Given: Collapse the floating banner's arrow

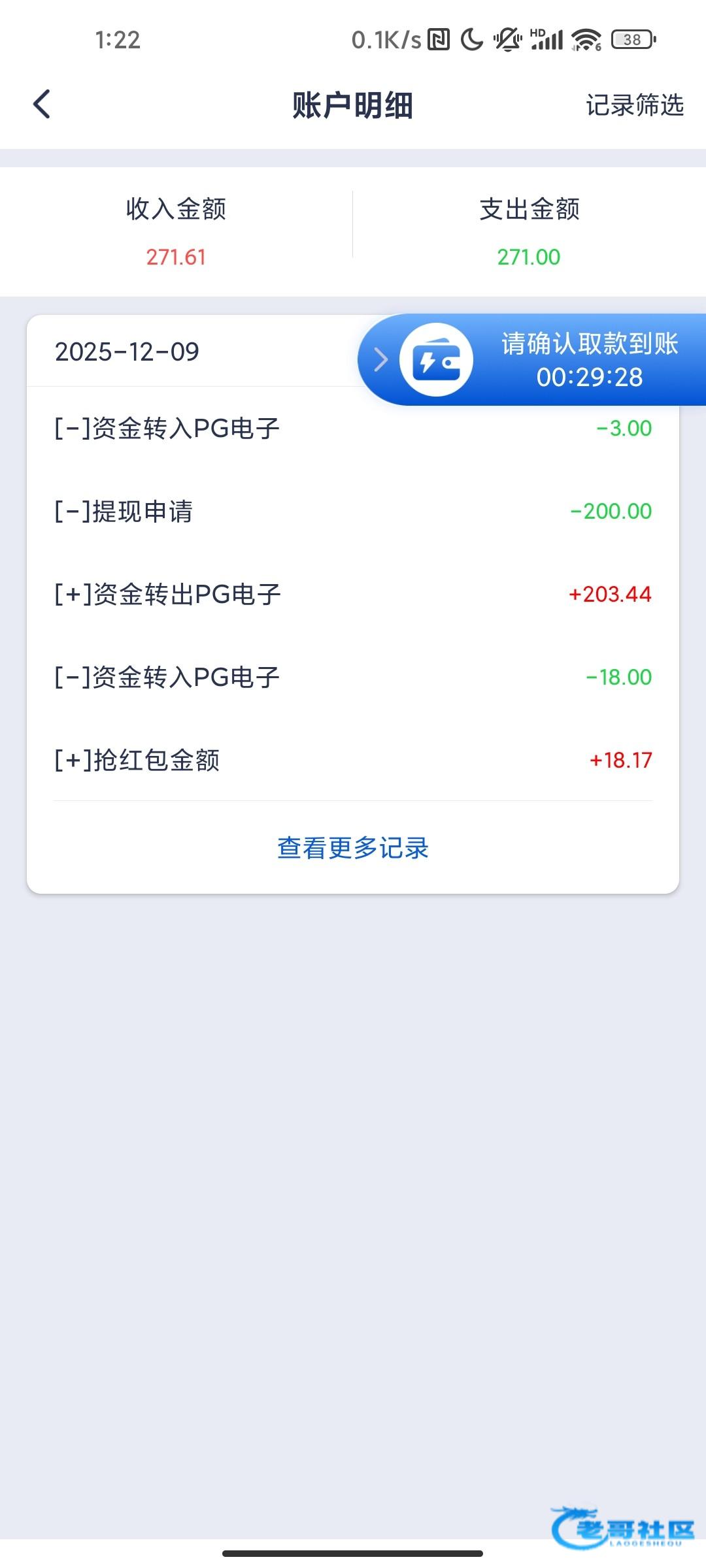Looking at the screenshot, I should 380,359.
